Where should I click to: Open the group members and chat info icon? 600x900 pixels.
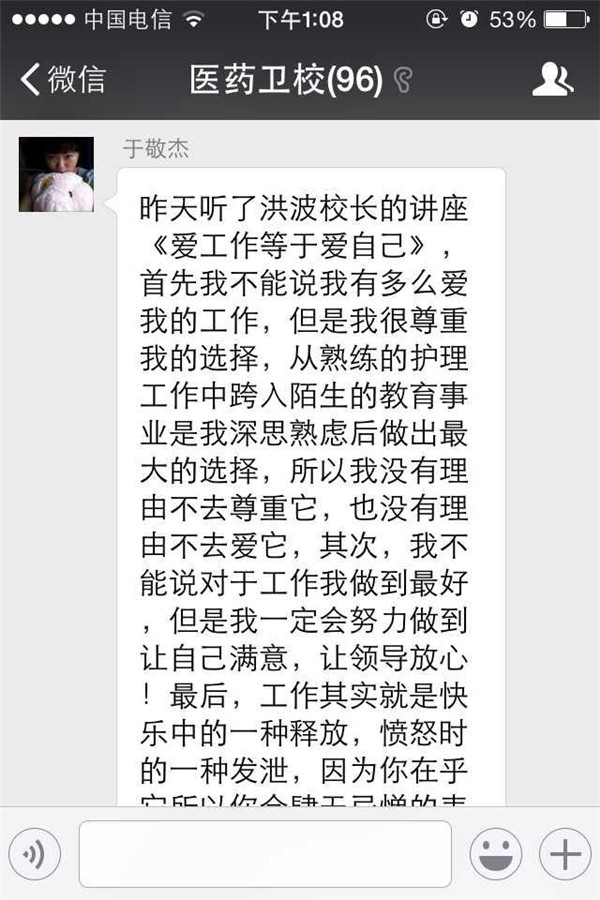click(x=552, y=79)
